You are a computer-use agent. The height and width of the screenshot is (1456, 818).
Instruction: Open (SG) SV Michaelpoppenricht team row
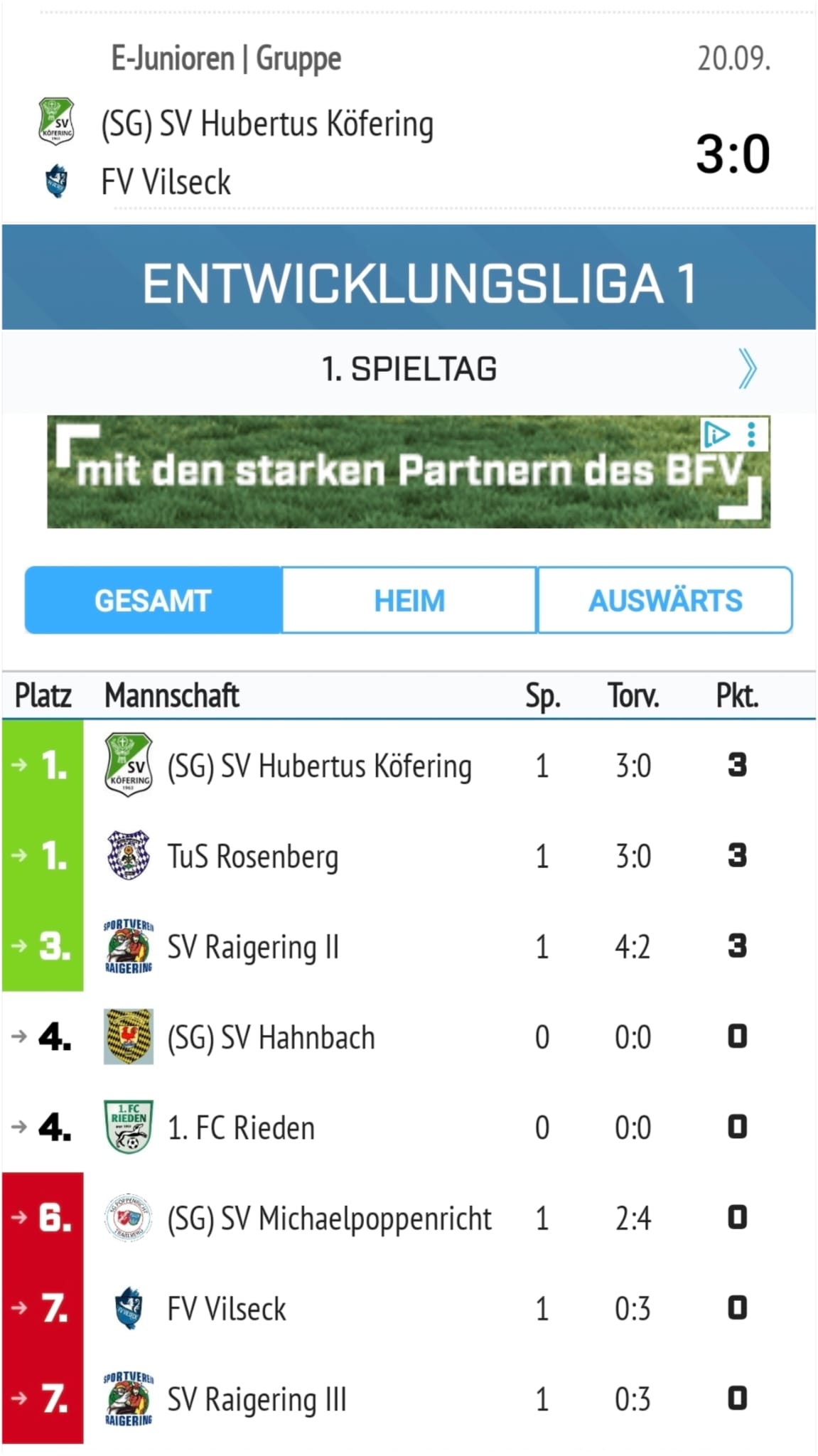tap(329, 1218)
